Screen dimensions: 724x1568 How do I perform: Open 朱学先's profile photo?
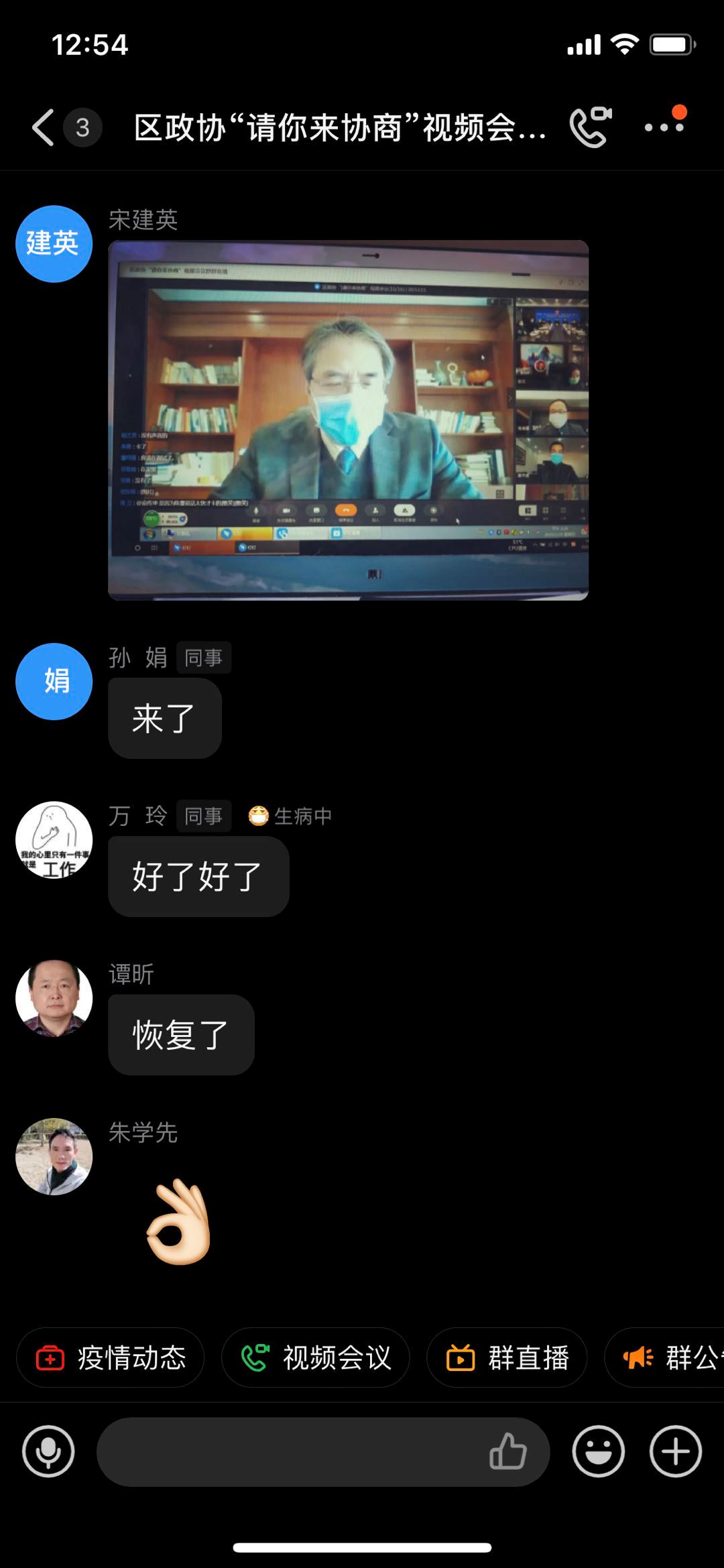54,1156
